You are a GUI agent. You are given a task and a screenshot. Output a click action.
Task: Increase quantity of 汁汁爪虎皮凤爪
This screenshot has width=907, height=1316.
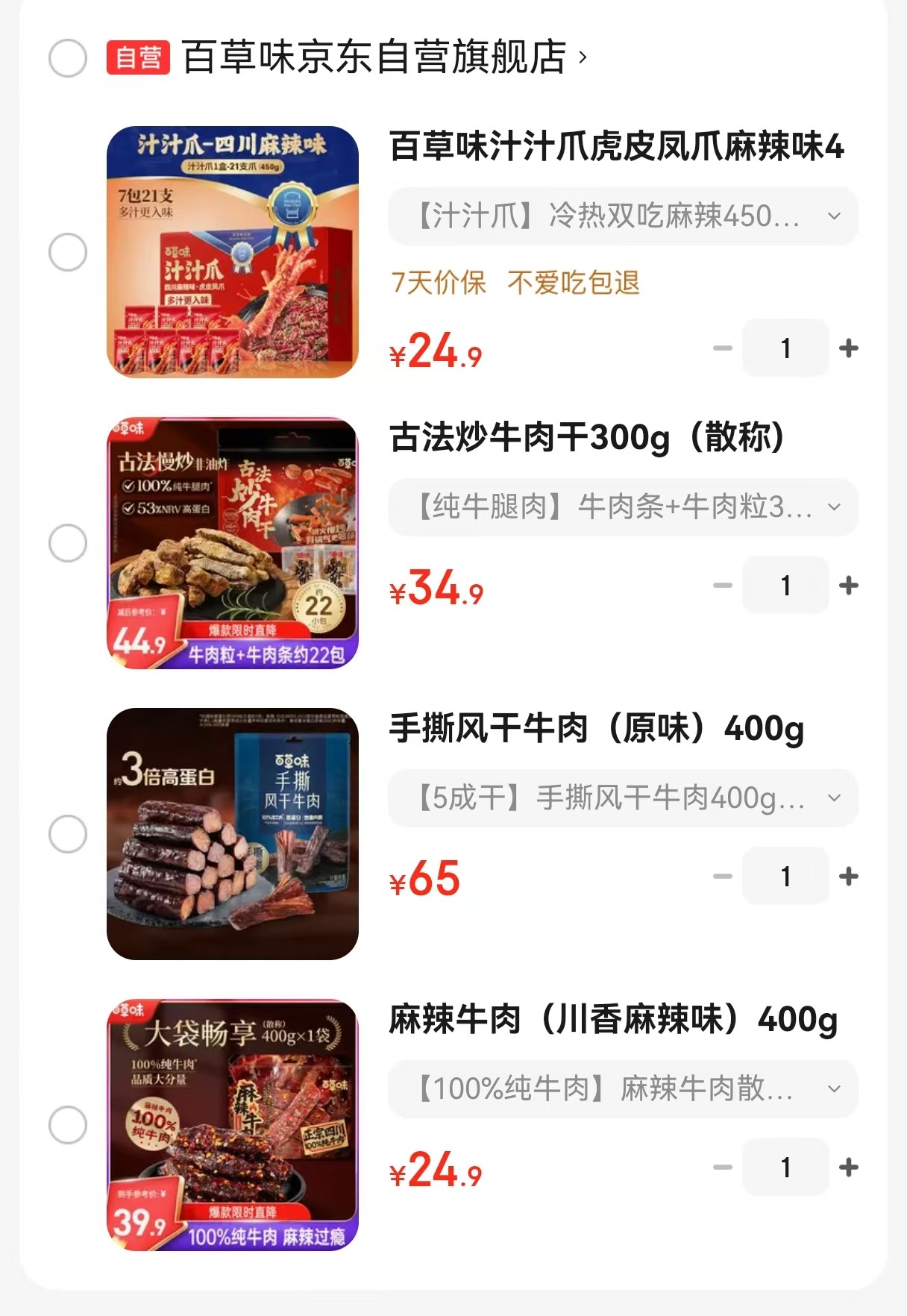pos(848,348)
